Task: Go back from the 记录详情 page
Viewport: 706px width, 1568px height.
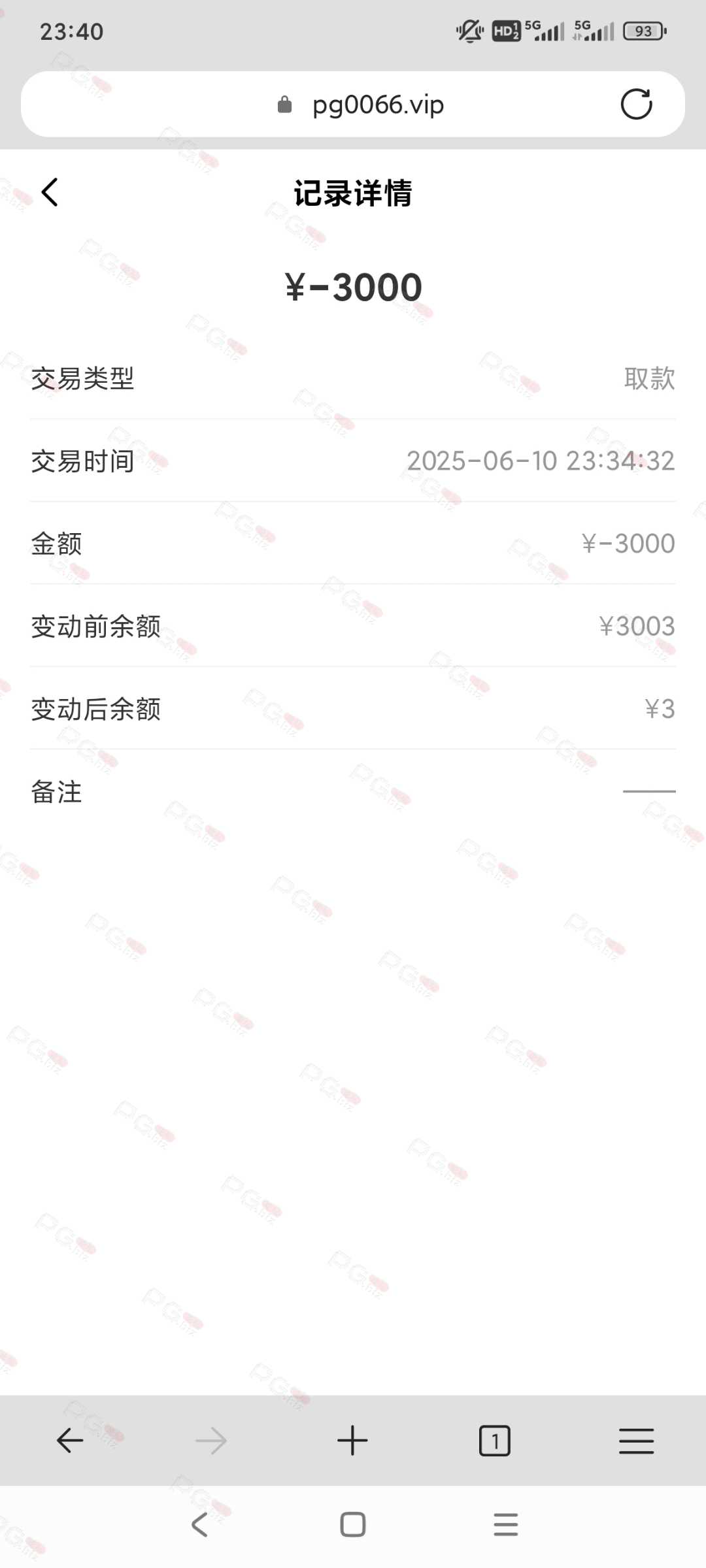Action: click(x=50, y=192)
